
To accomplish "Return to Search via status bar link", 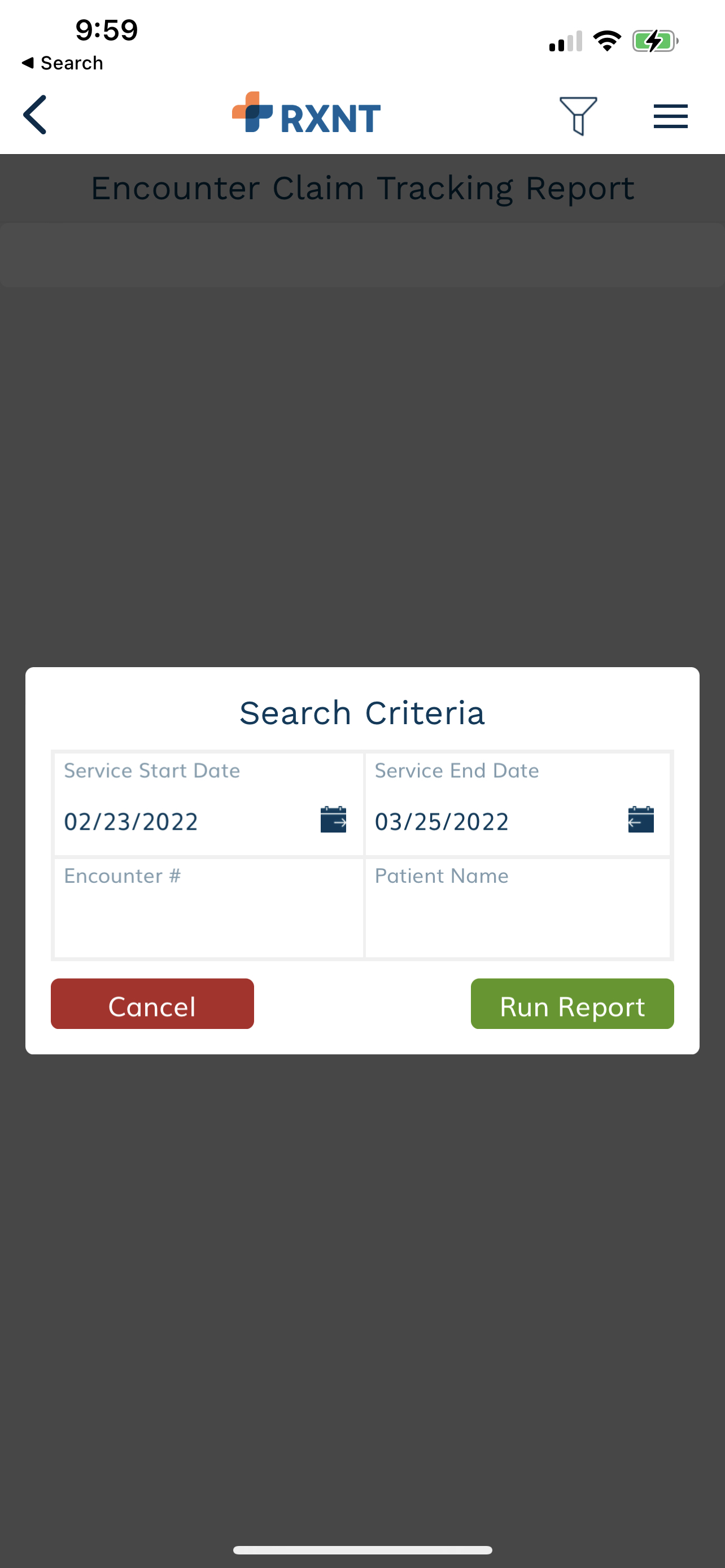I will [62, 63].
